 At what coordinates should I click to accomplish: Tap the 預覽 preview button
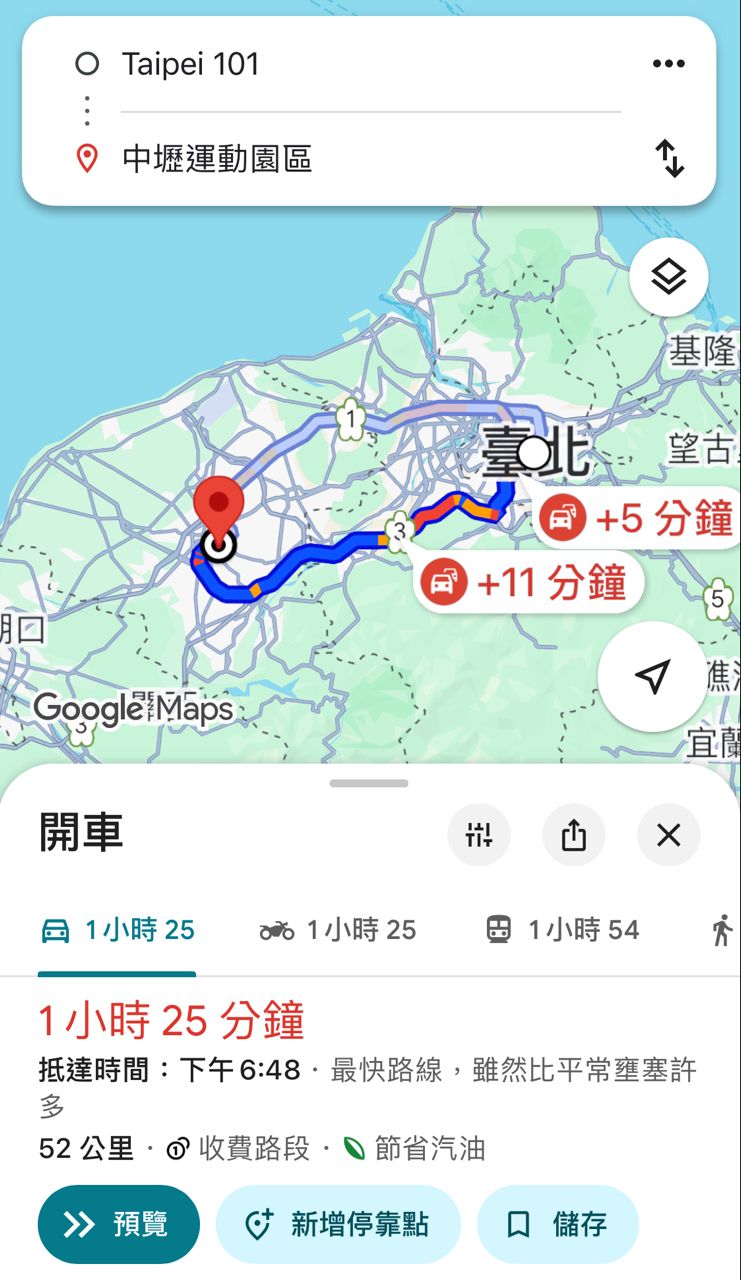coord(119,1224)
